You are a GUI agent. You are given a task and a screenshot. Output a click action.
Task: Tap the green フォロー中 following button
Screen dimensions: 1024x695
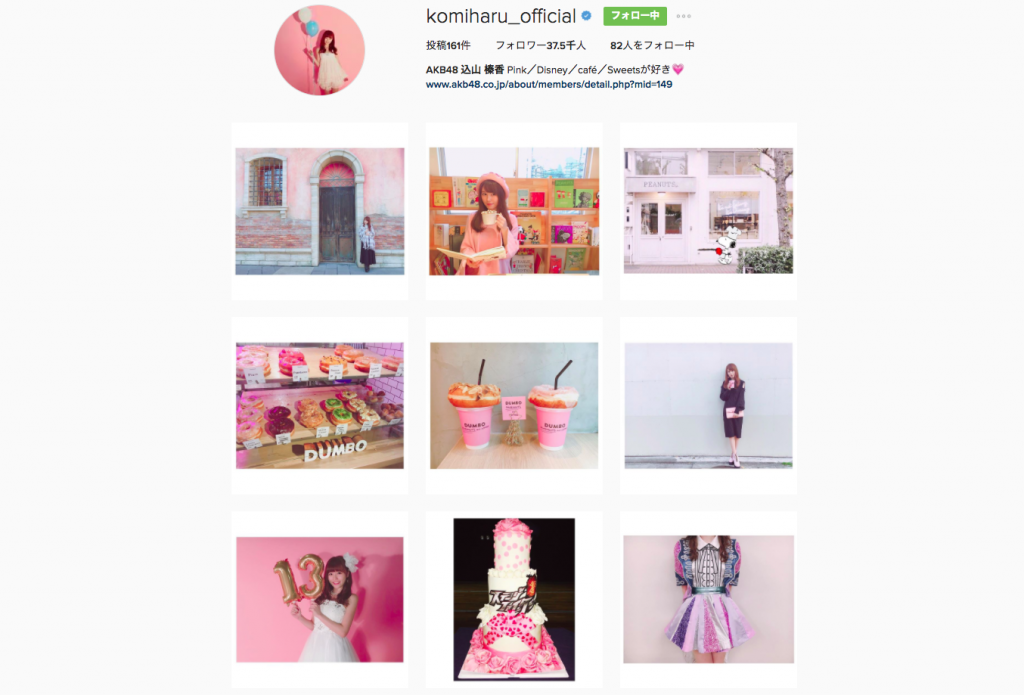[635, 16]
